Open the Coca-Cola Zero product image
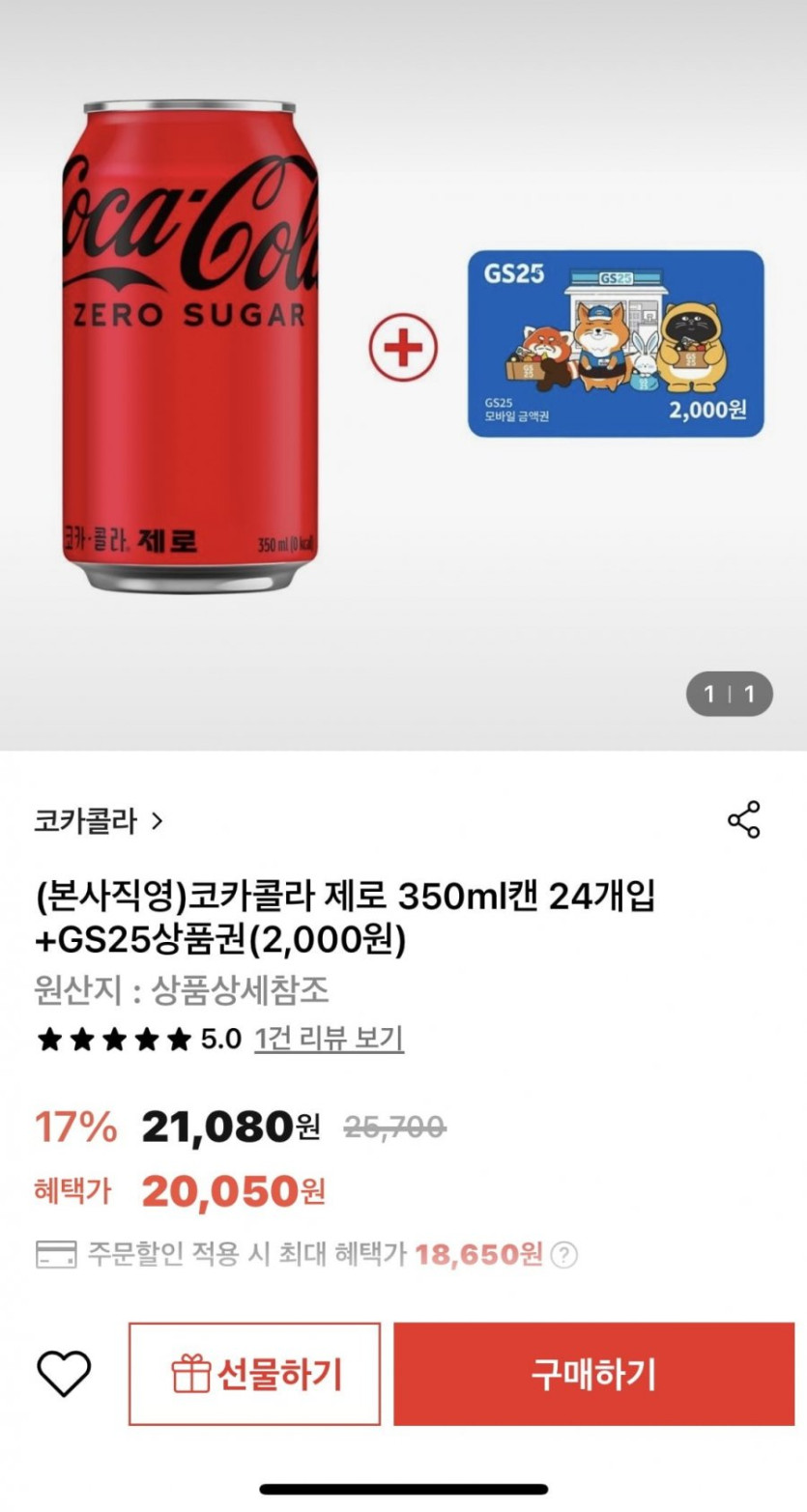This screenshot has height=1512, width=807. coord(193,348)
